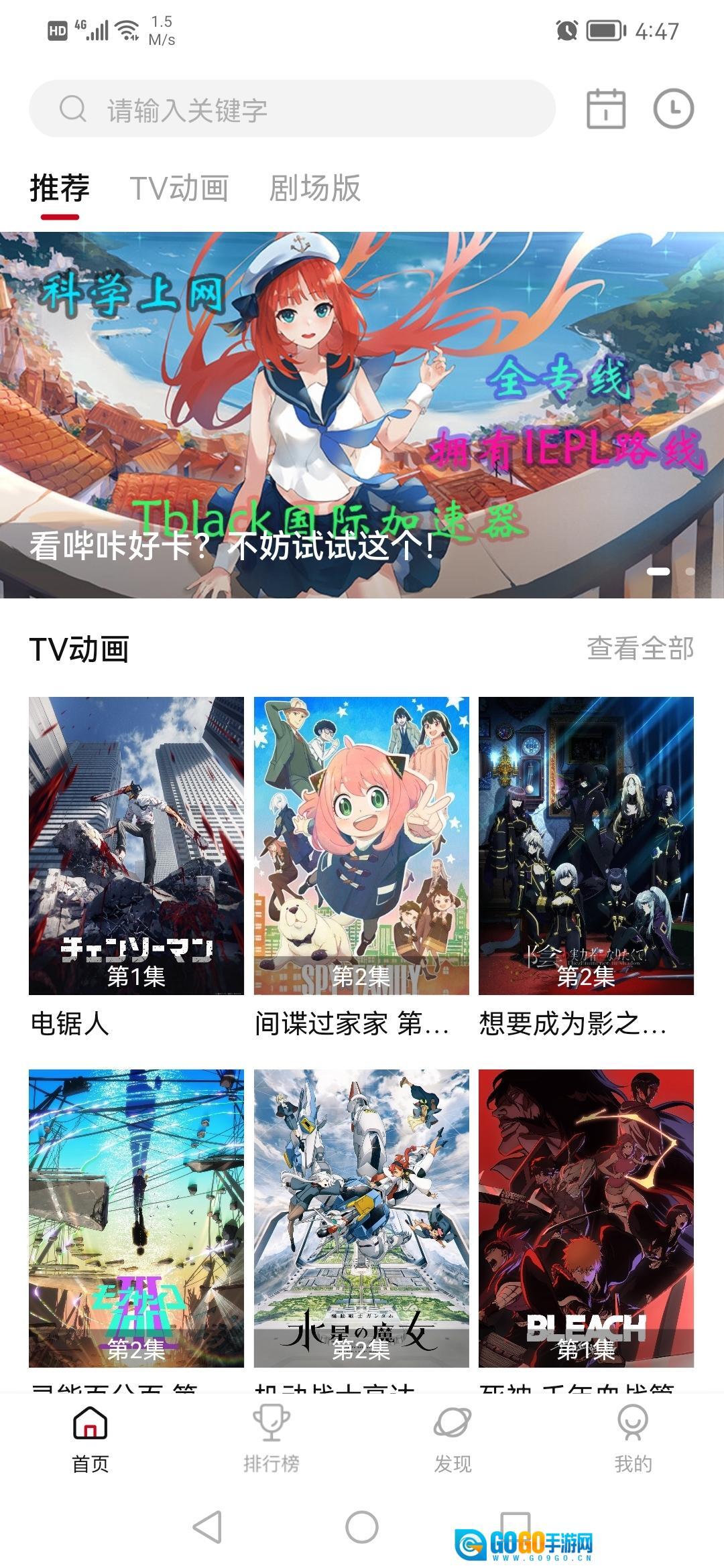Image resolution: width=724 pixels, height=1568 pixels.
Task: Switch to the TV动画 top tab
Action: (x=179, y=188)
